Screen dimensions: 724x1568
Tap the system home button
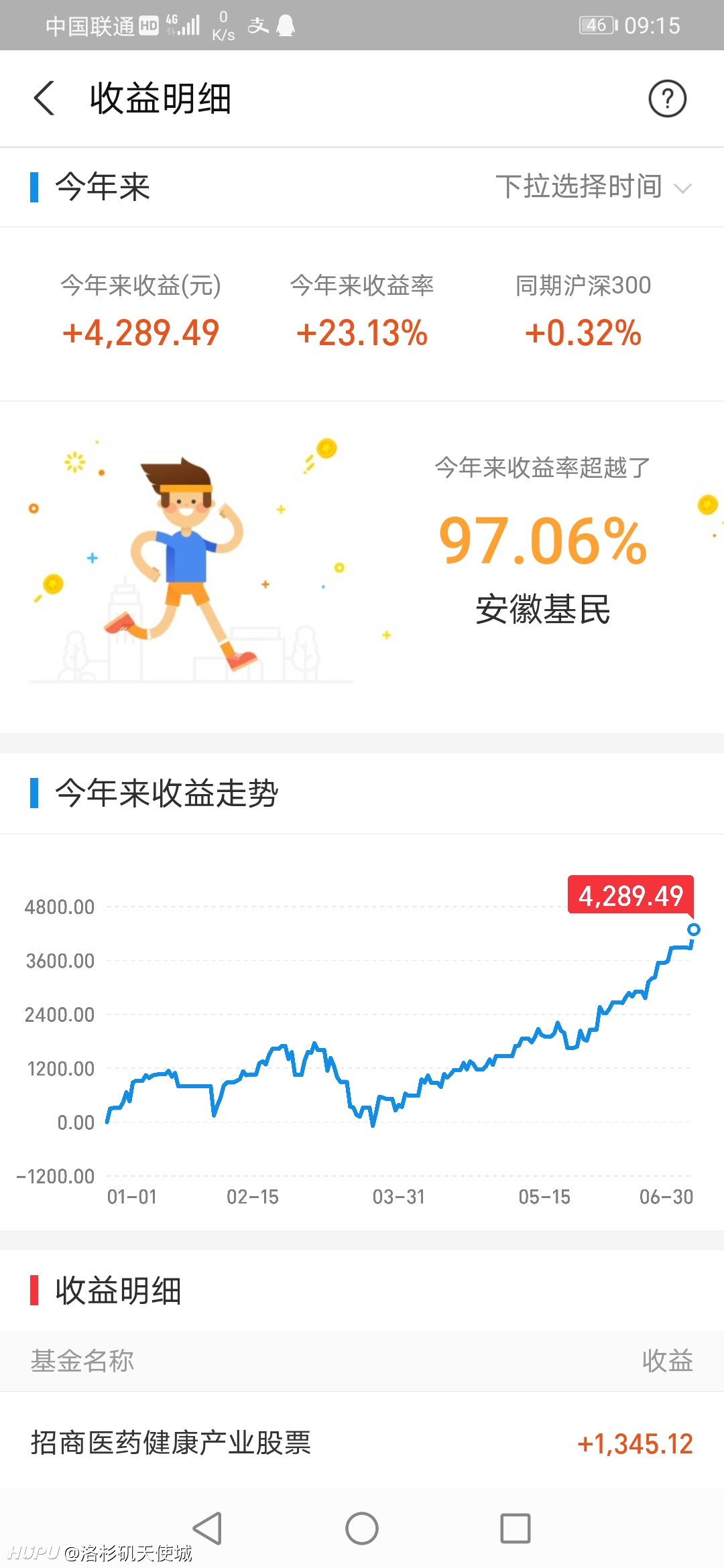click(x=362, y=1528)
